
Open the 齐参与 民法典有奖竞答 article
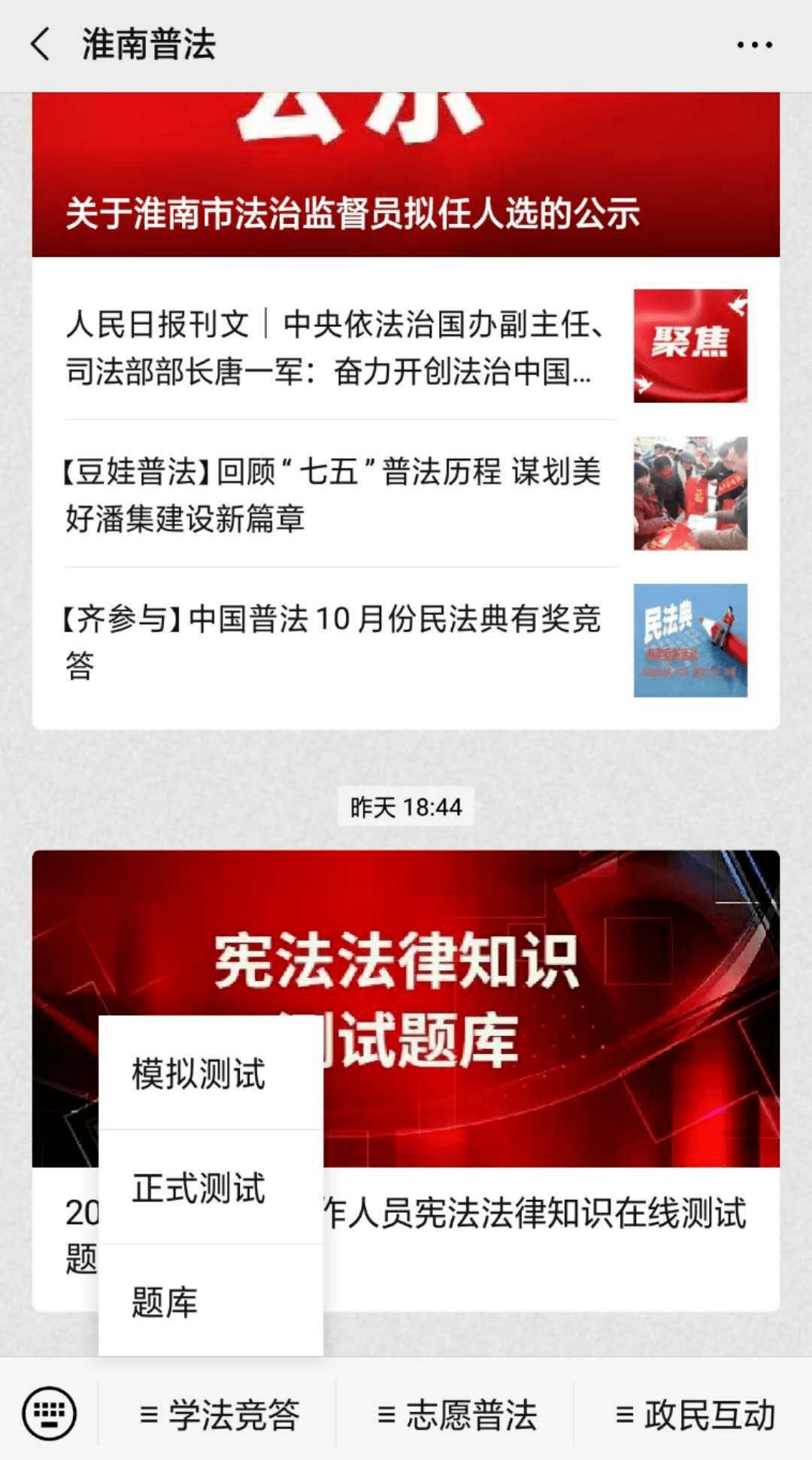(x=406, y=641)
